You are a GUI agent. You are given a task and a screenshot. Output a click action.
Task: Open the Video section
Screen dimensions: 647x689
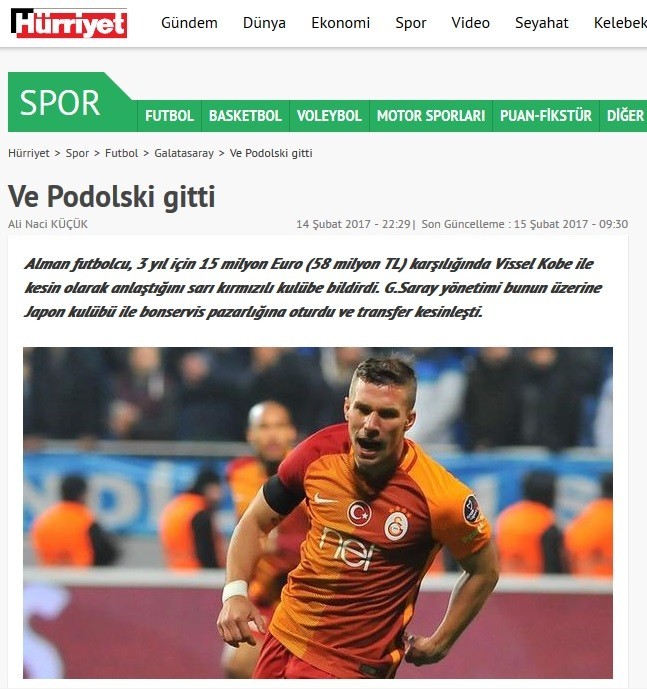point(470,23)
